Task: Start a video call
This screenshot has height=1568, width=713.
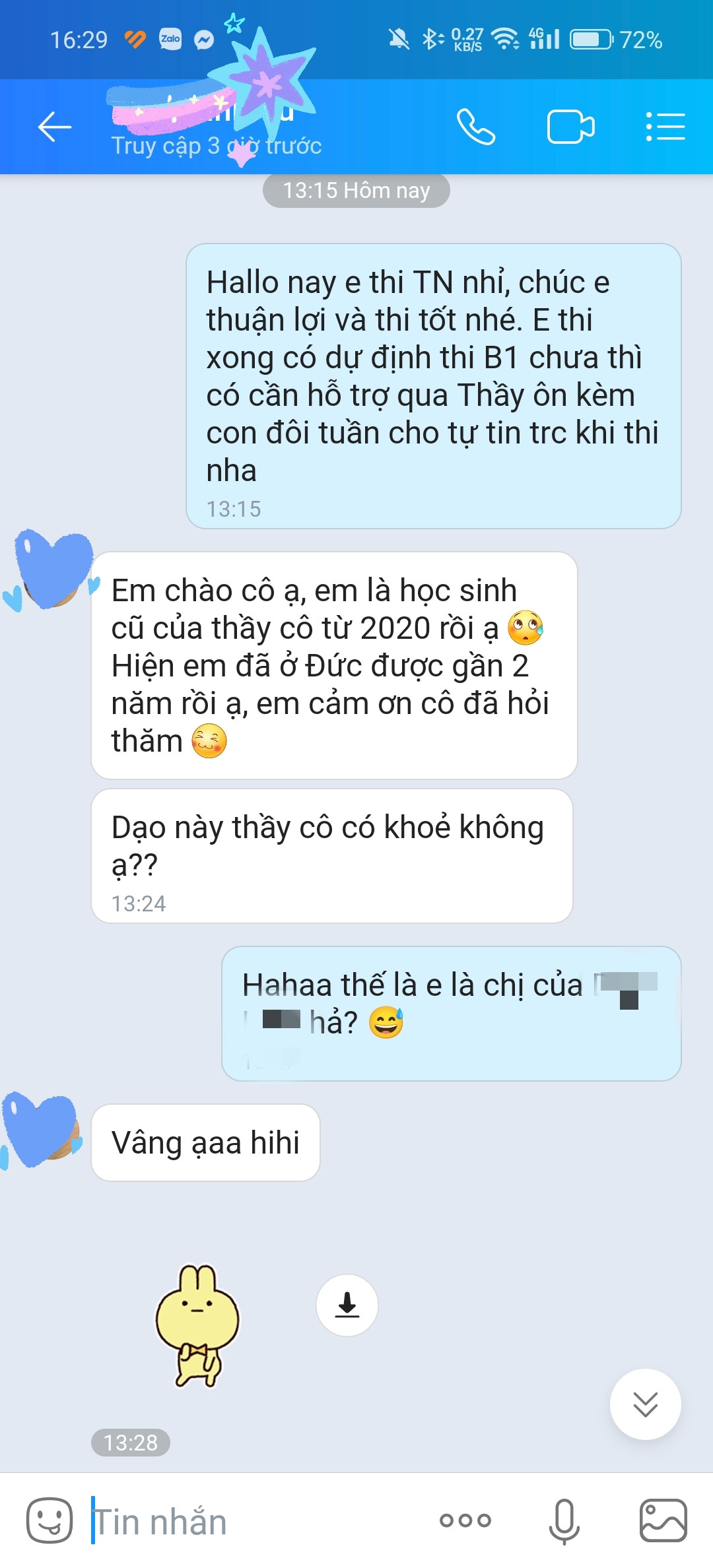Action: click(x=570, y=127)
